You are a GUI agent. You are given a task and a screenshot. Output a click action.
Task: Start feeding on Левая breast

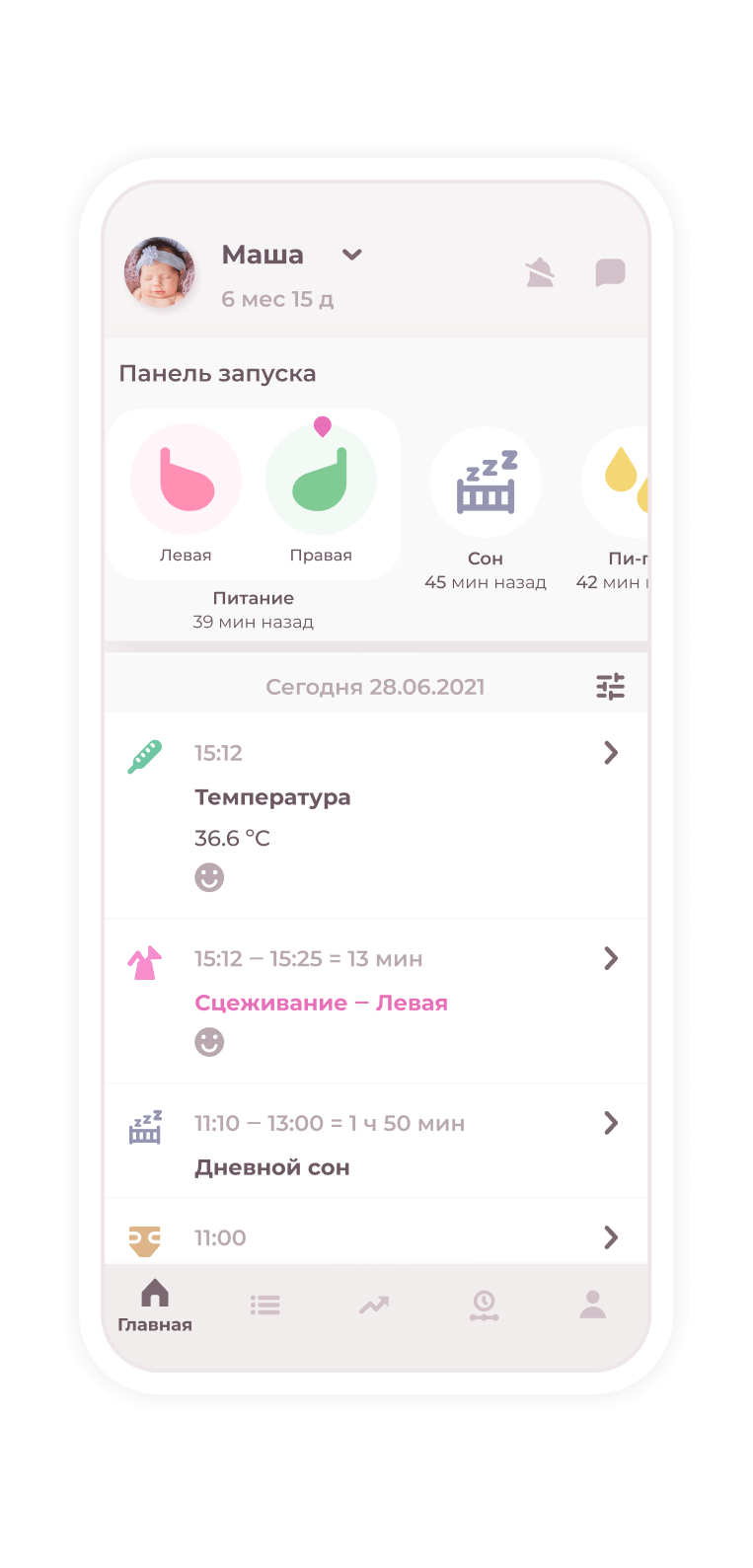[186, 480]
